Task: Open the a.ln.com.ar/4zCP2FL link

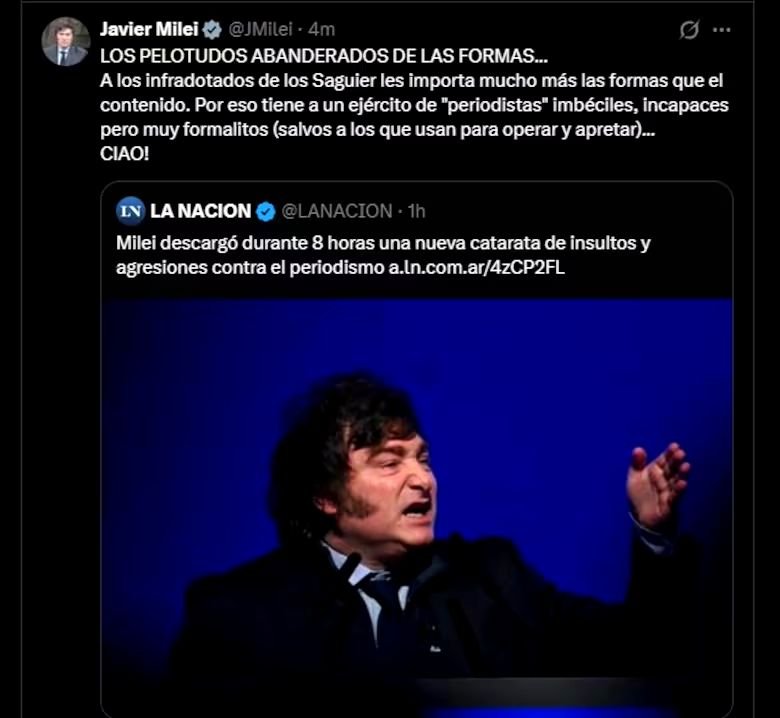Action: (x=477, y=268)
